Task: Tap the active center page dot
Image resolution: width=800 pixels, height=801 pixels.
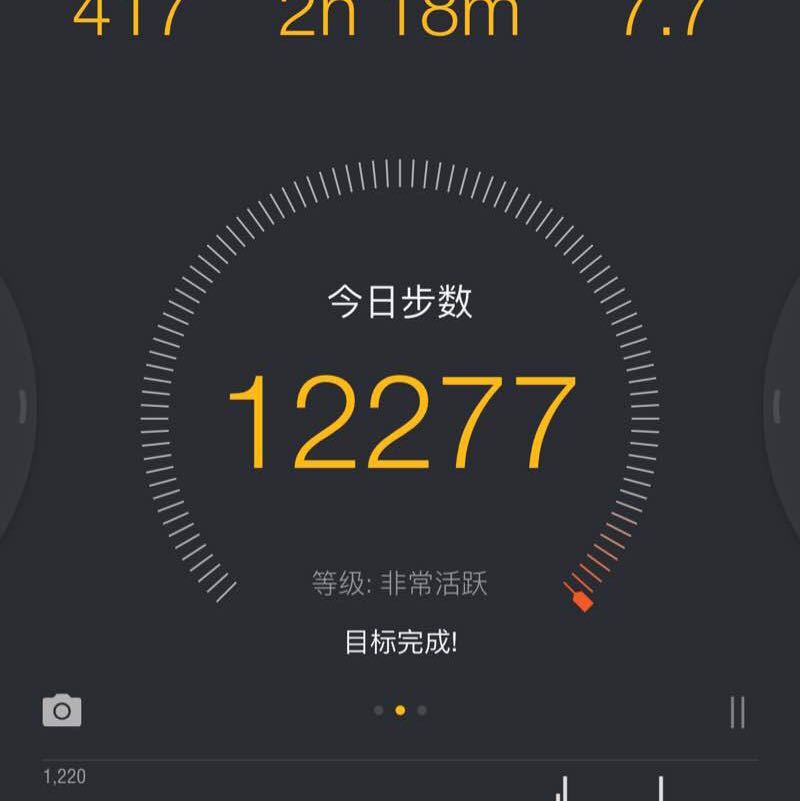Action: pyautogui.click(x=400, y=708)
